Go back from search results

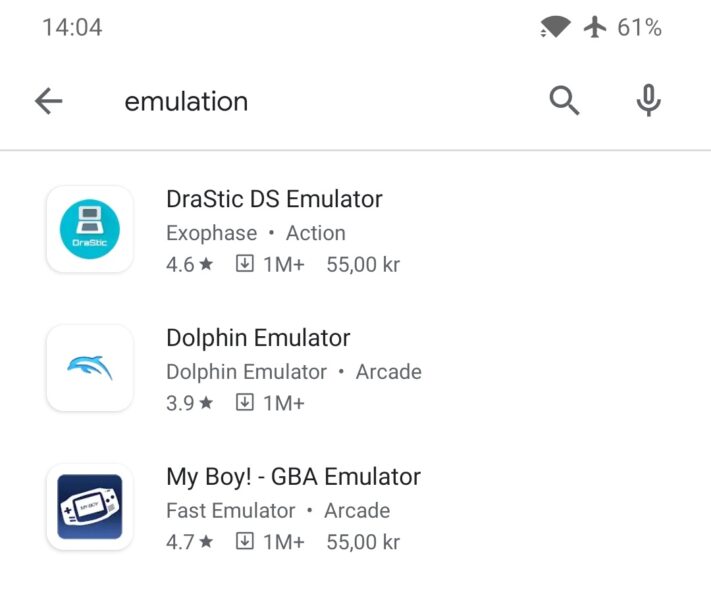pyautogui.click(x=48, y=101)
